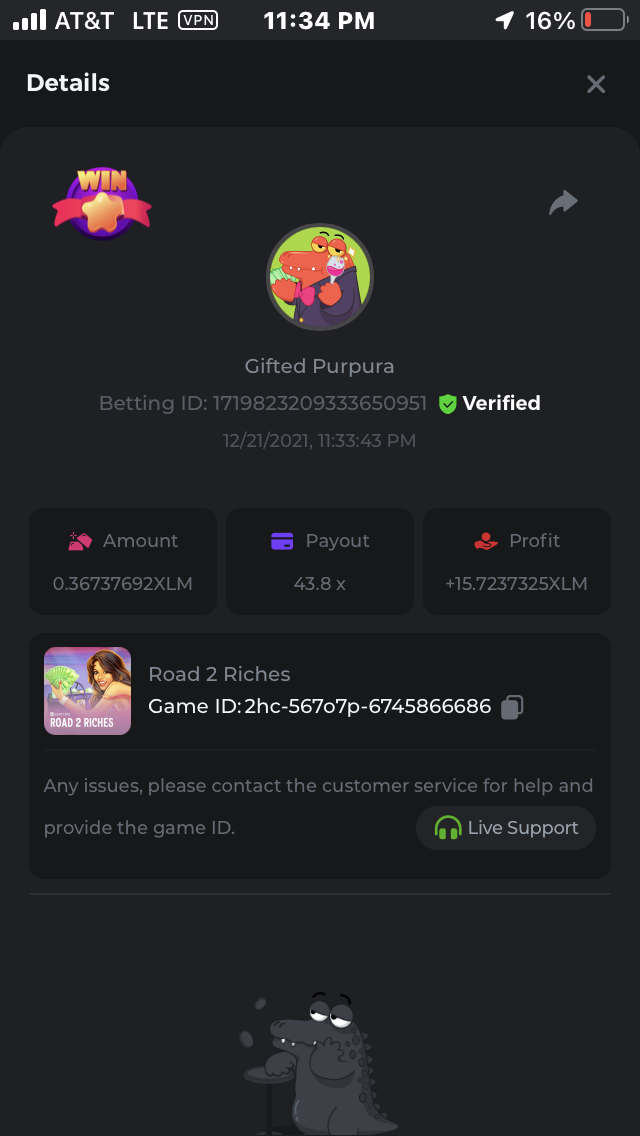Tap the Verified badge
This screenshot has height=1136, width=640.
[x=490, y=403]
